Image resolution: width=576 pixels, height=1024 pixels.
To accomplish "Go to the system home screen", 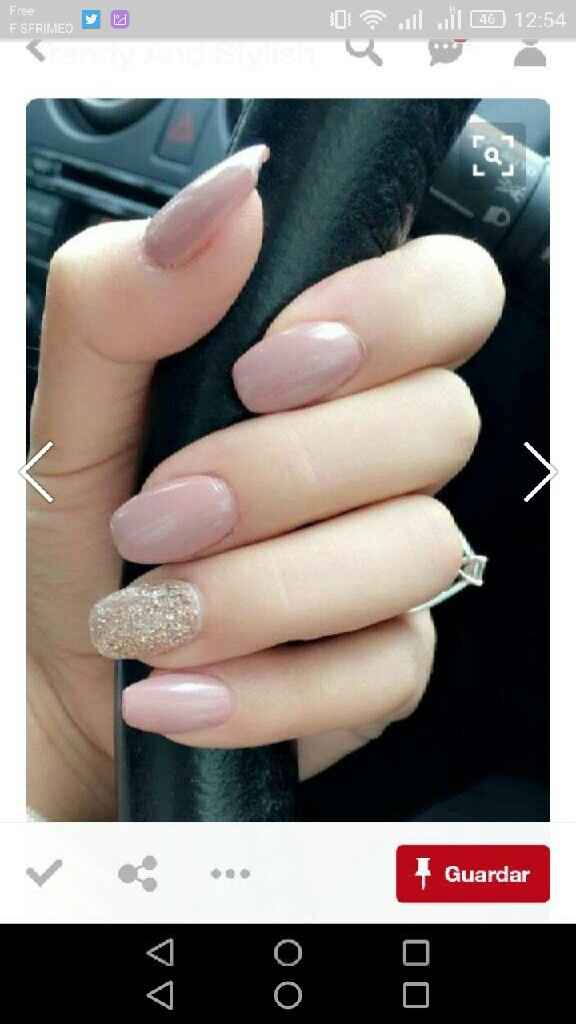I will (x=288, y=953).
